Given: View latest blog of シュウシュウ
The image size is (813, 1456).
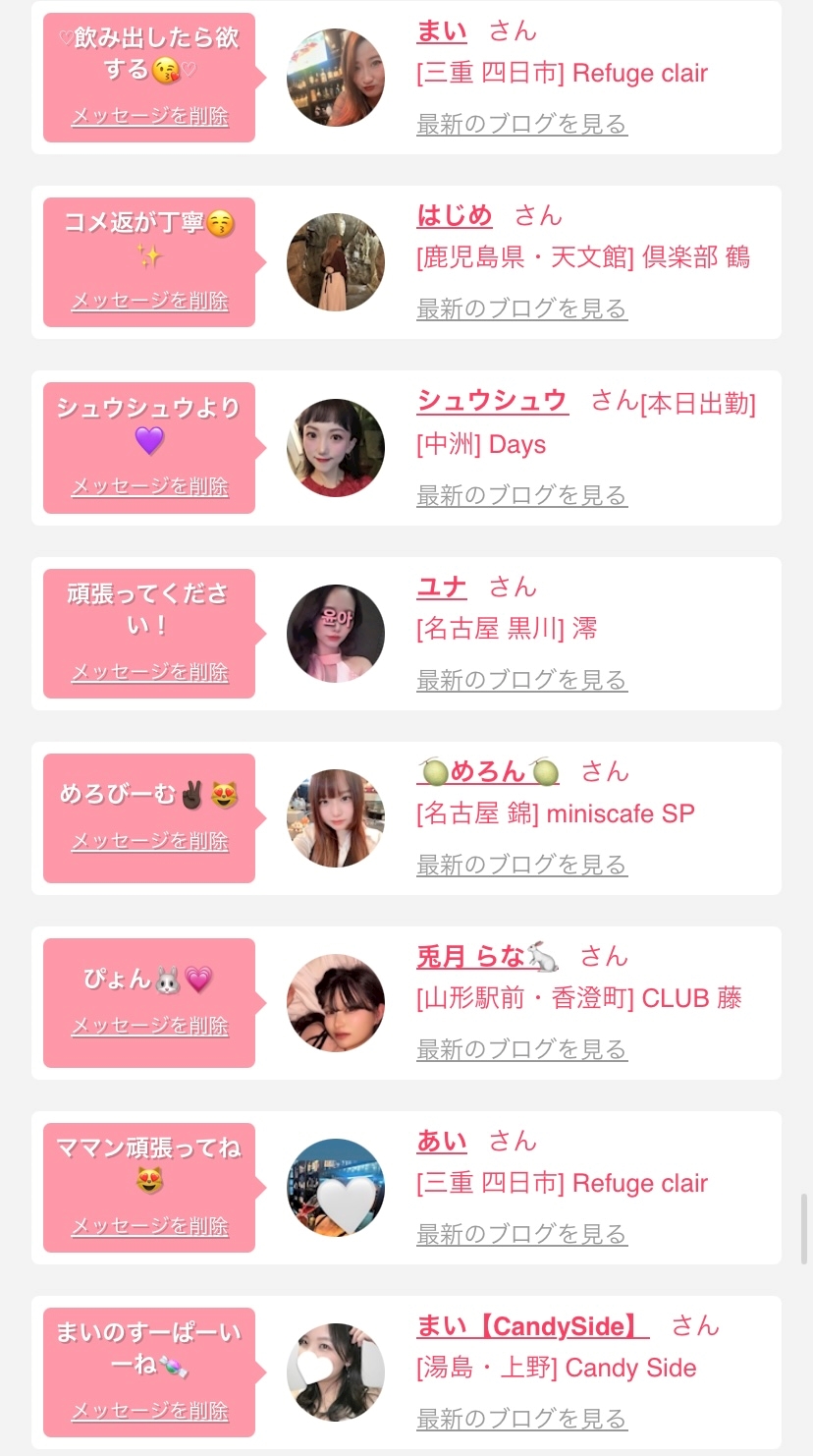Looking at the screenshot, I should coord(521,496).
